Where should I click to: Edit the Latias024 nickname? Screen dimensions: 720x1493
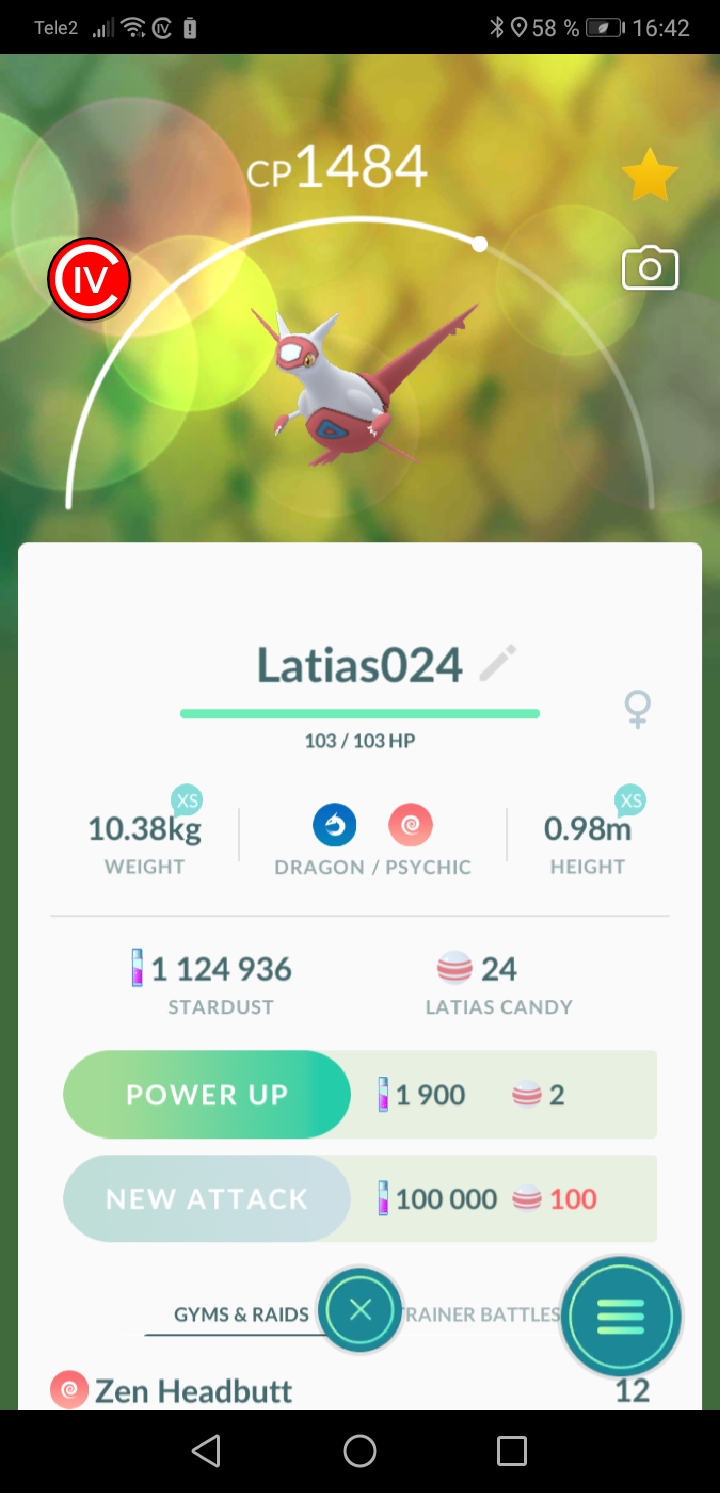(498, 664)
